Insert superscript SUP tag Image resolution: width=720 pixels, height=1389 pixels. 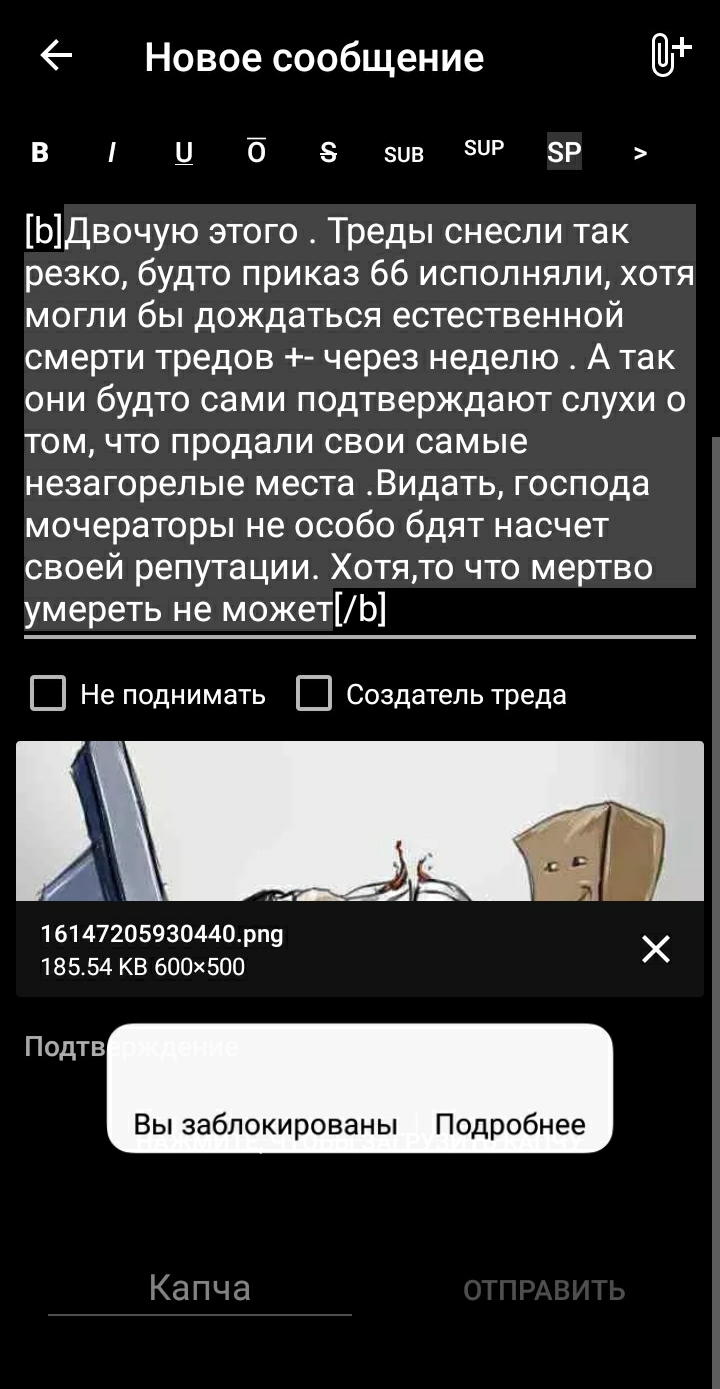[484, 148]
